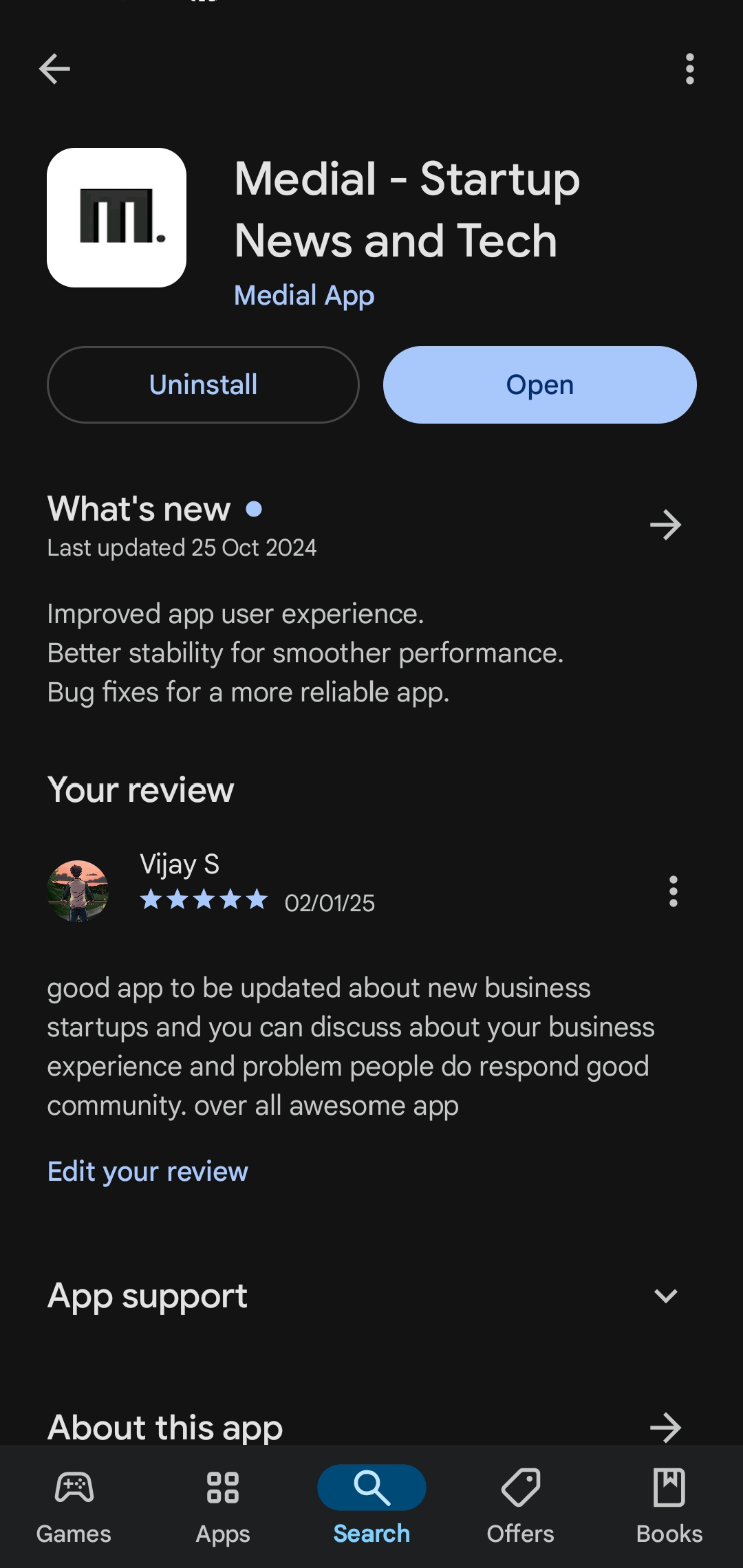Uninstall the Medial app
Viewport: 743px width, 1568px height.
203,384
